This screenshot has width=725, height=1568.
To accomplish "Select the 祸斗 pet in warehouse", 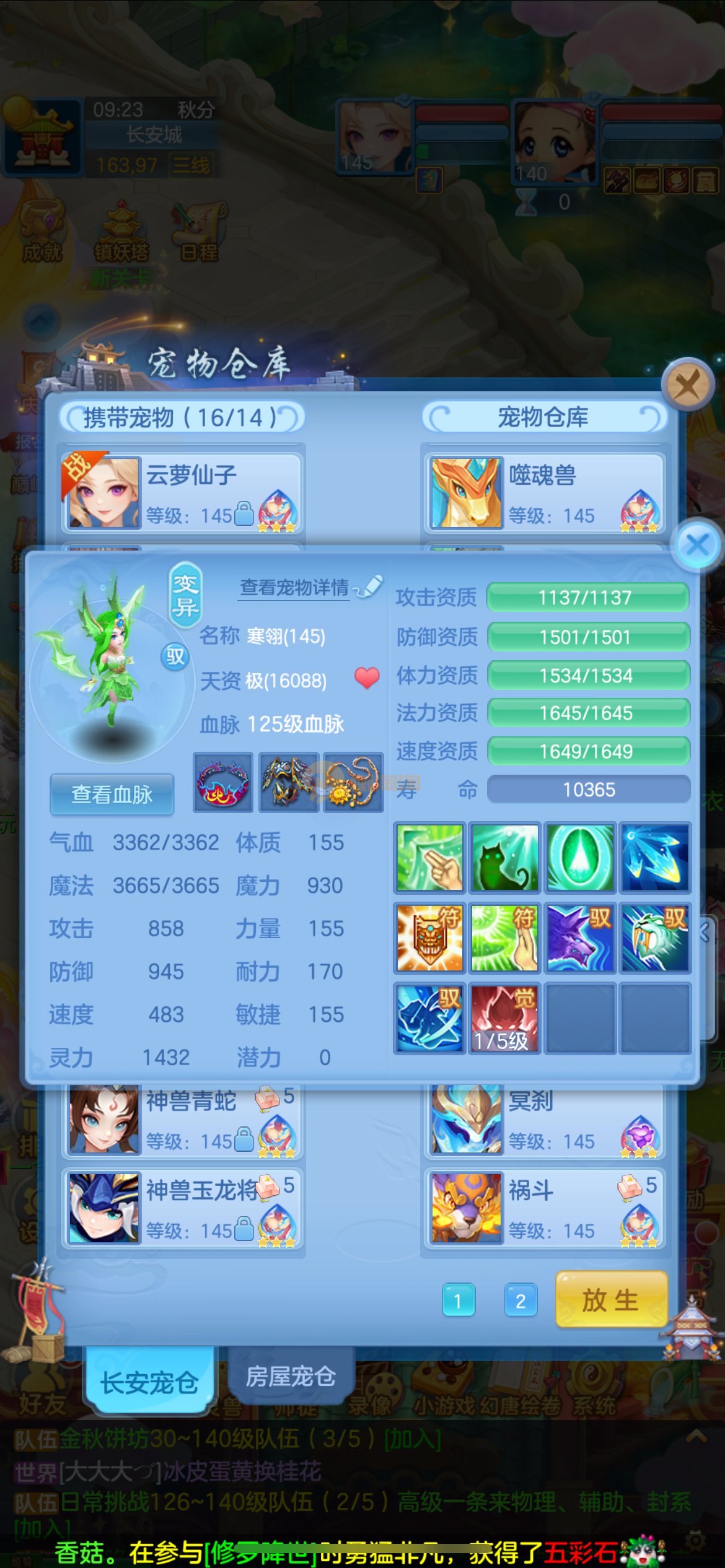I will pos(544,1208).
